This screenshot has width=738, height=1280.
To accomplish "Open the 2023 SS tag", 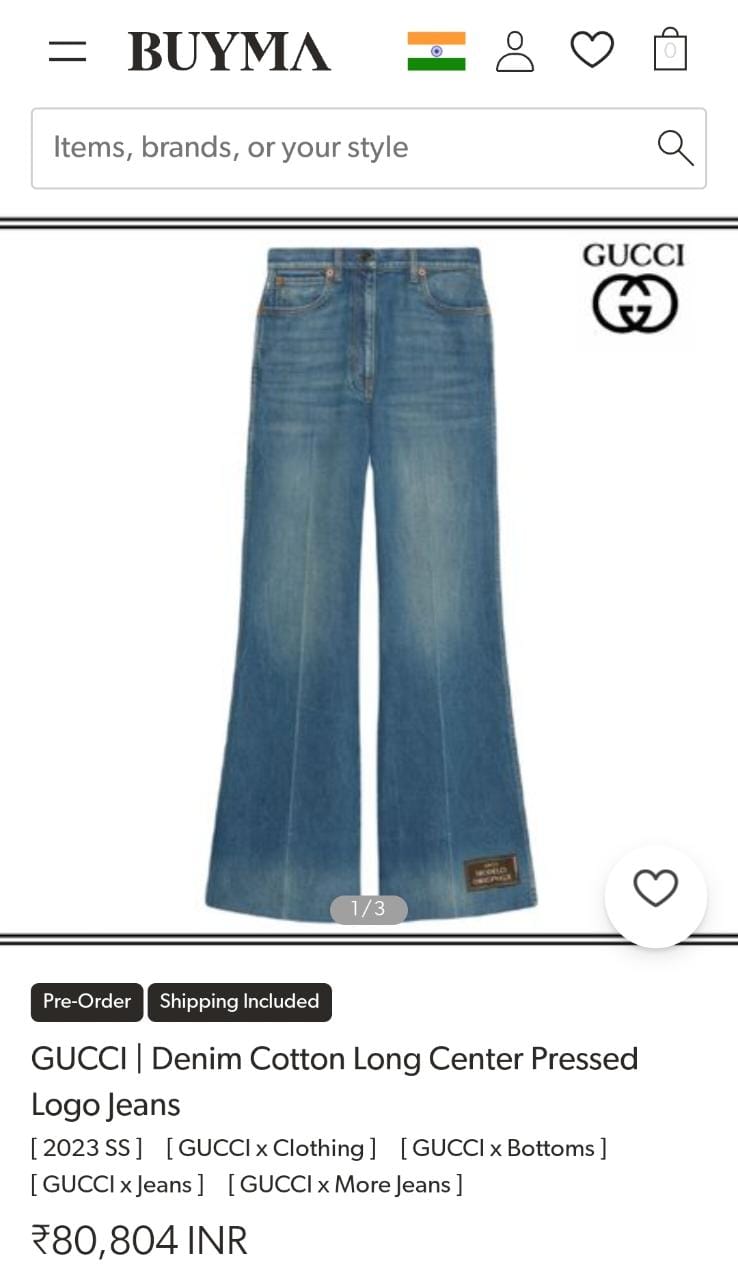I will 87,1148.
